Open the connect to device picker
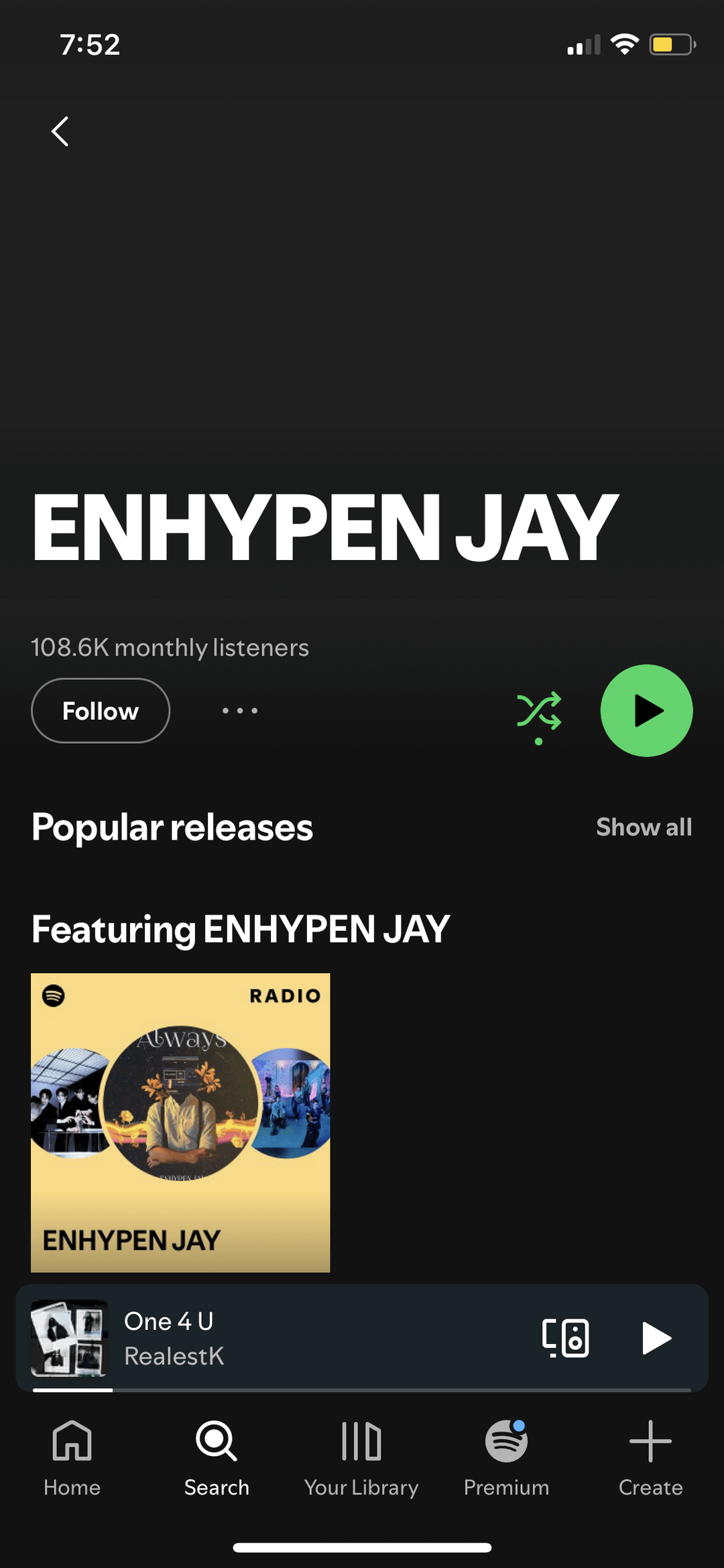Viewport: 724px width, 1568px height. [565, 1338]
